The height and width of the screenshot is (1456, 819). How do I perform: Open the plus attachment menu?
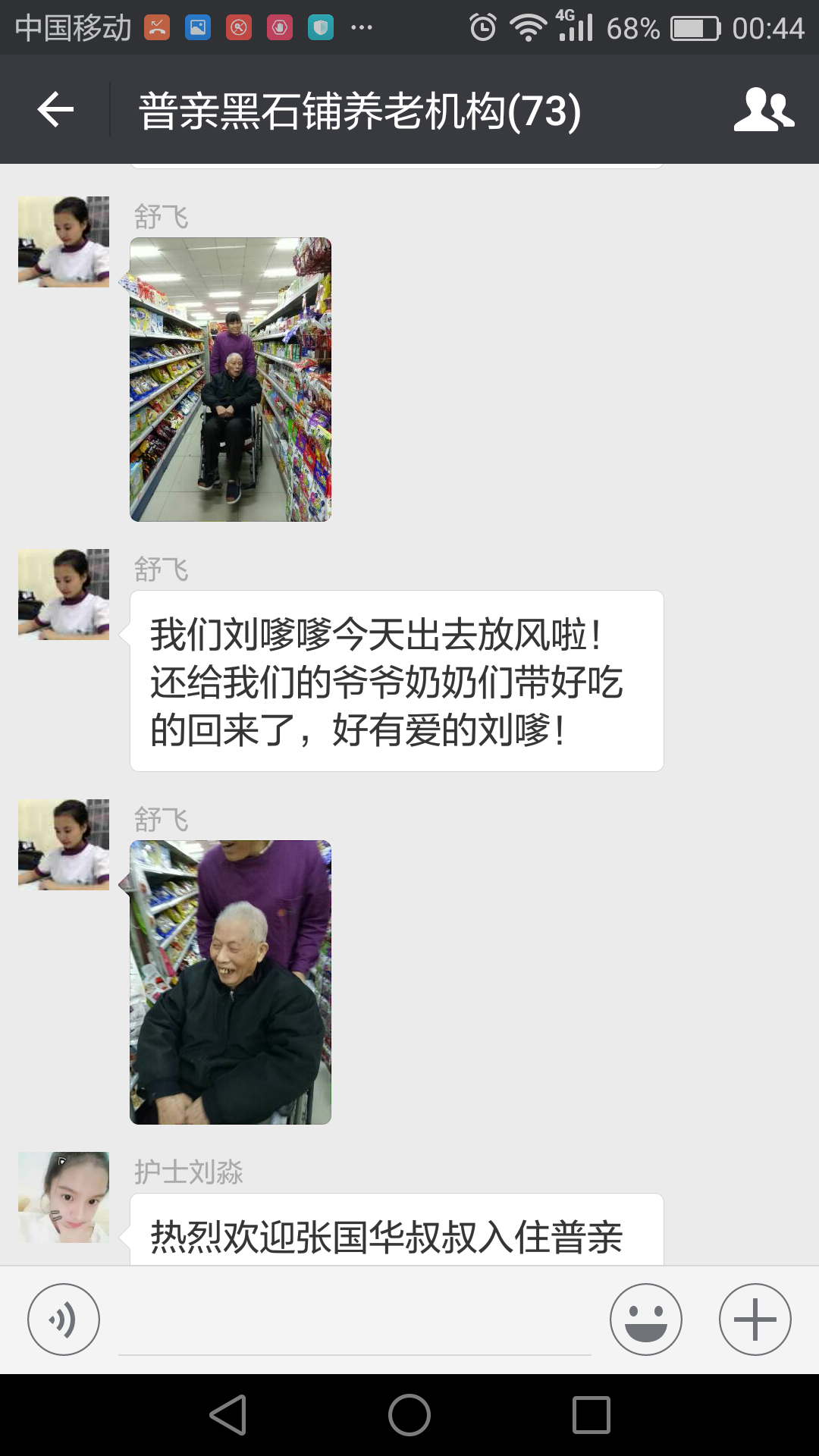(755, 1319)
